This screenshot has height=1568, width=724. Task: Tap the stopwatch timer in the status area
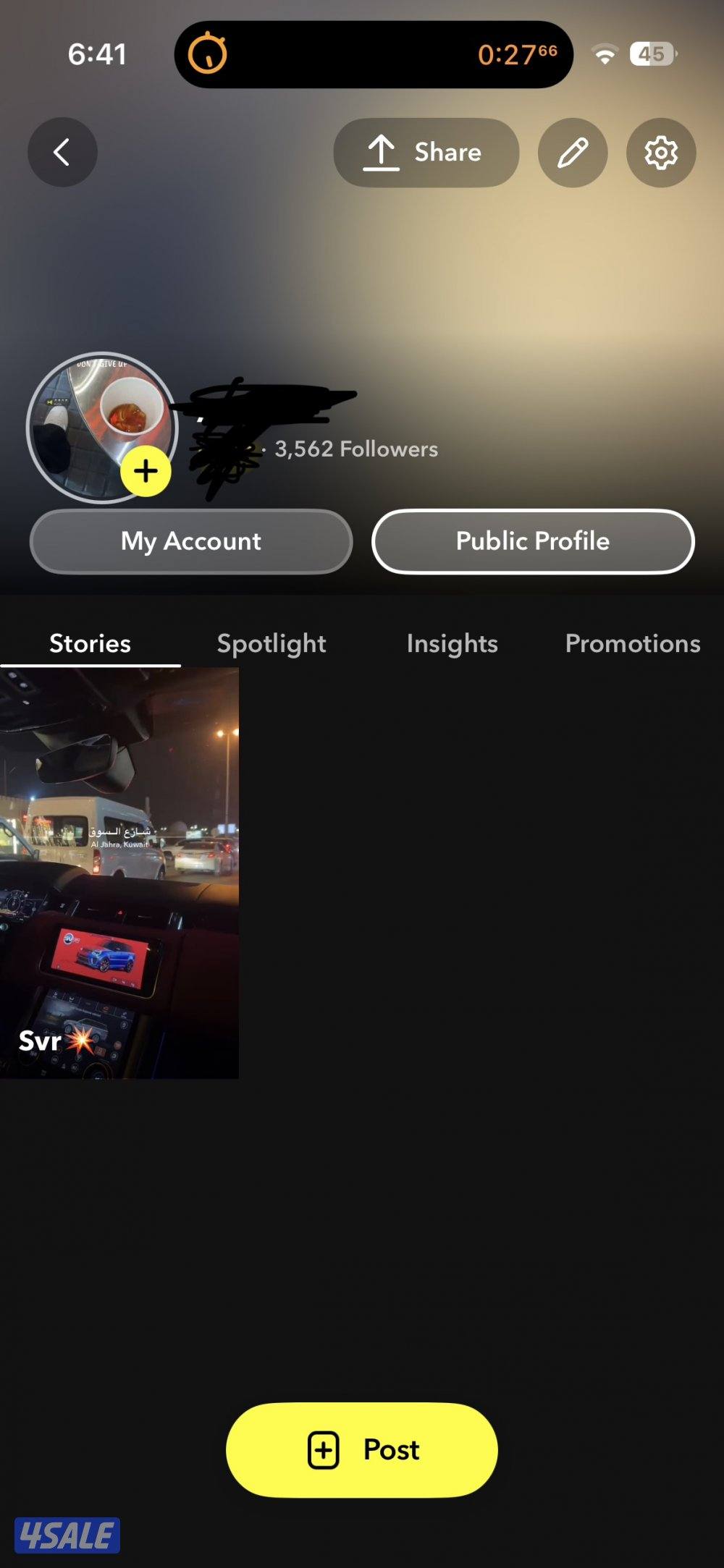pos(210,54)
